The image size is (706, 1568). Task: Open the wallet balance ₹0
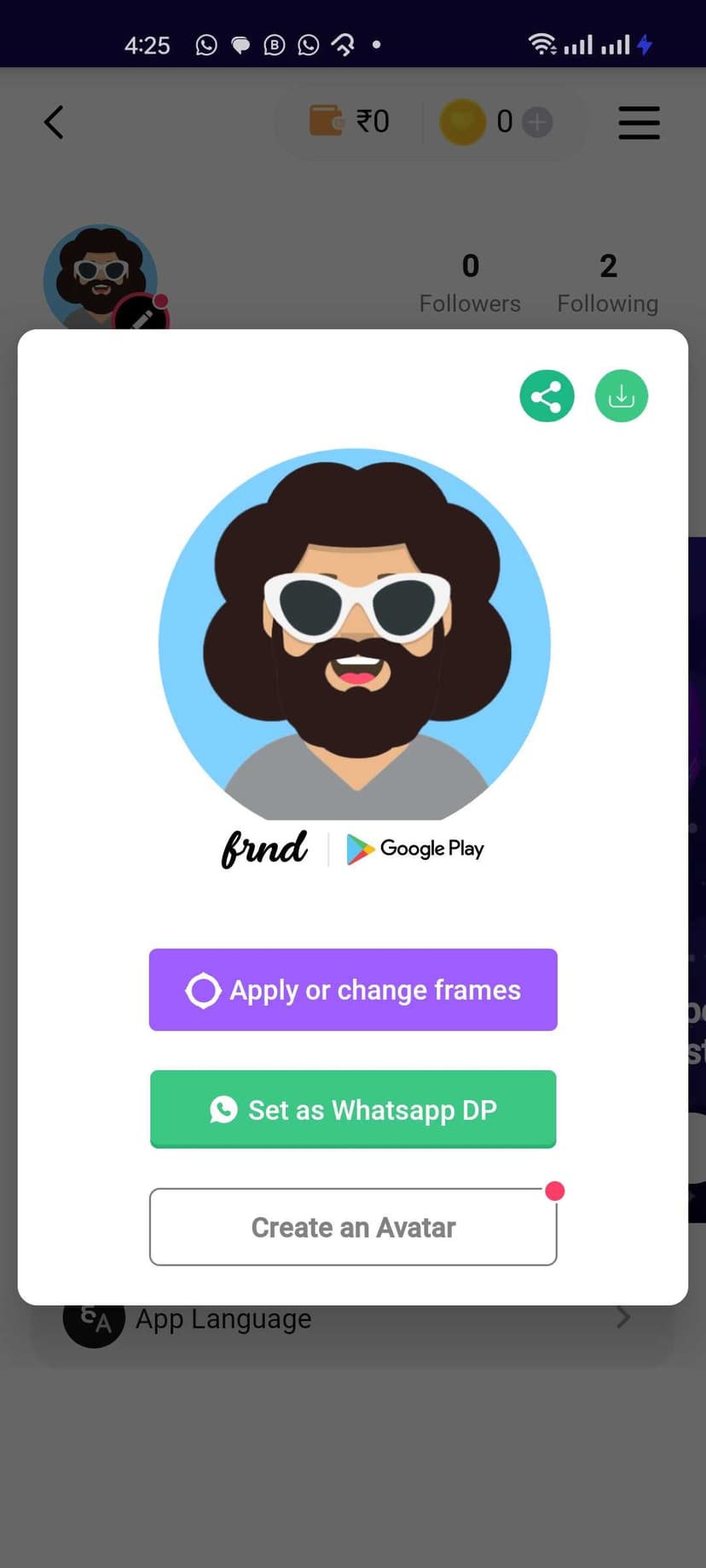(x=350, y=121)
